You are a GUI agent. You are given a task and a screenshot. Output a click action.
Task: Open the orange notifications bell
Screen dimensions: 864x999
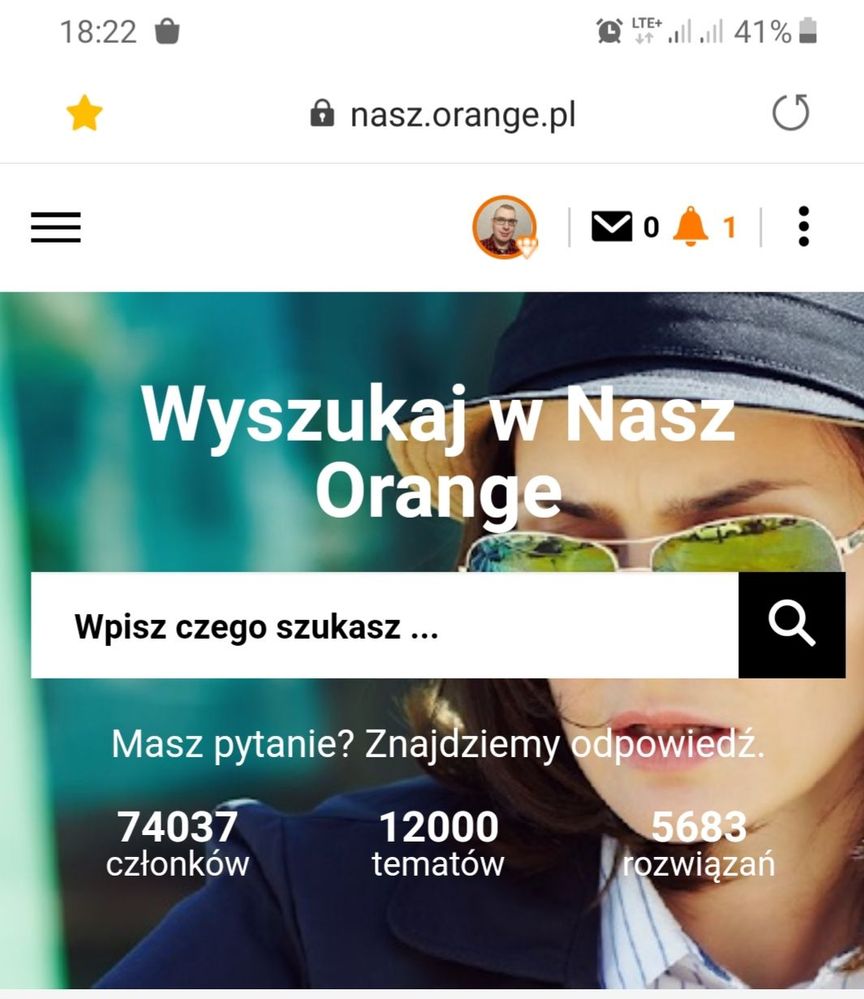point(690,226)
